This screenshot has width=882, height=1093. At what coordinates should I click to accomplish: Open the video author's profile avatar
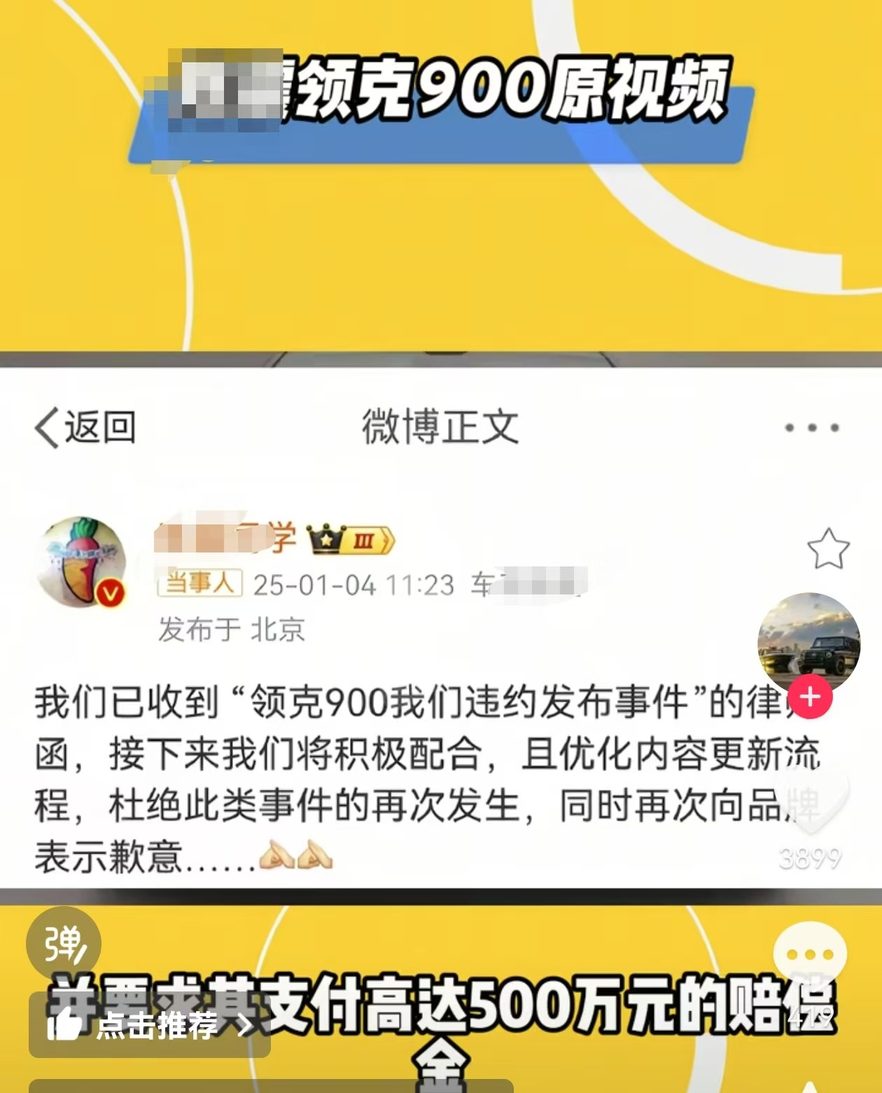[x=808, y=642]
